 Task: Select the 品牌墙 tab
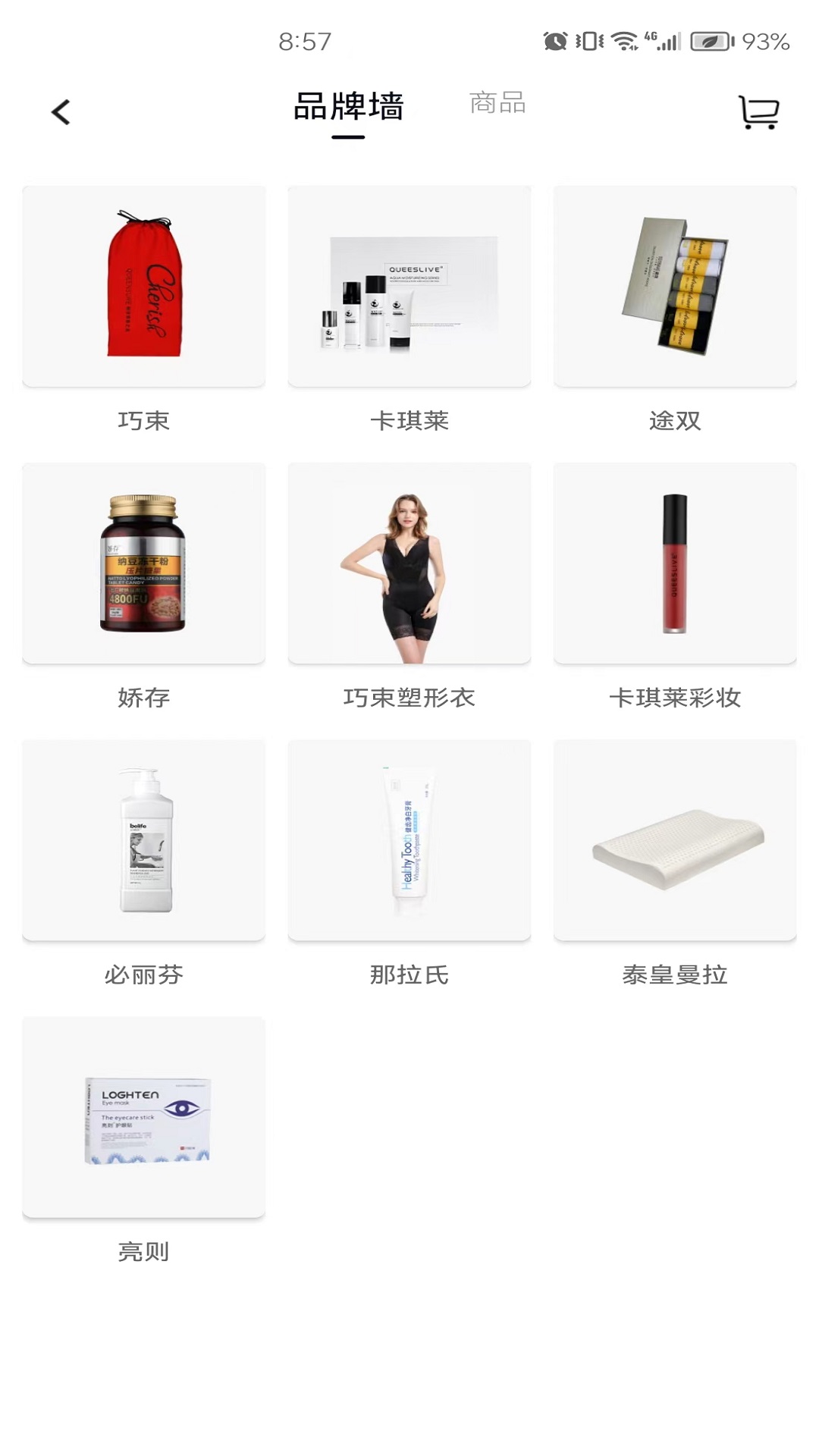pyautogui.click(x=348, y=107)
